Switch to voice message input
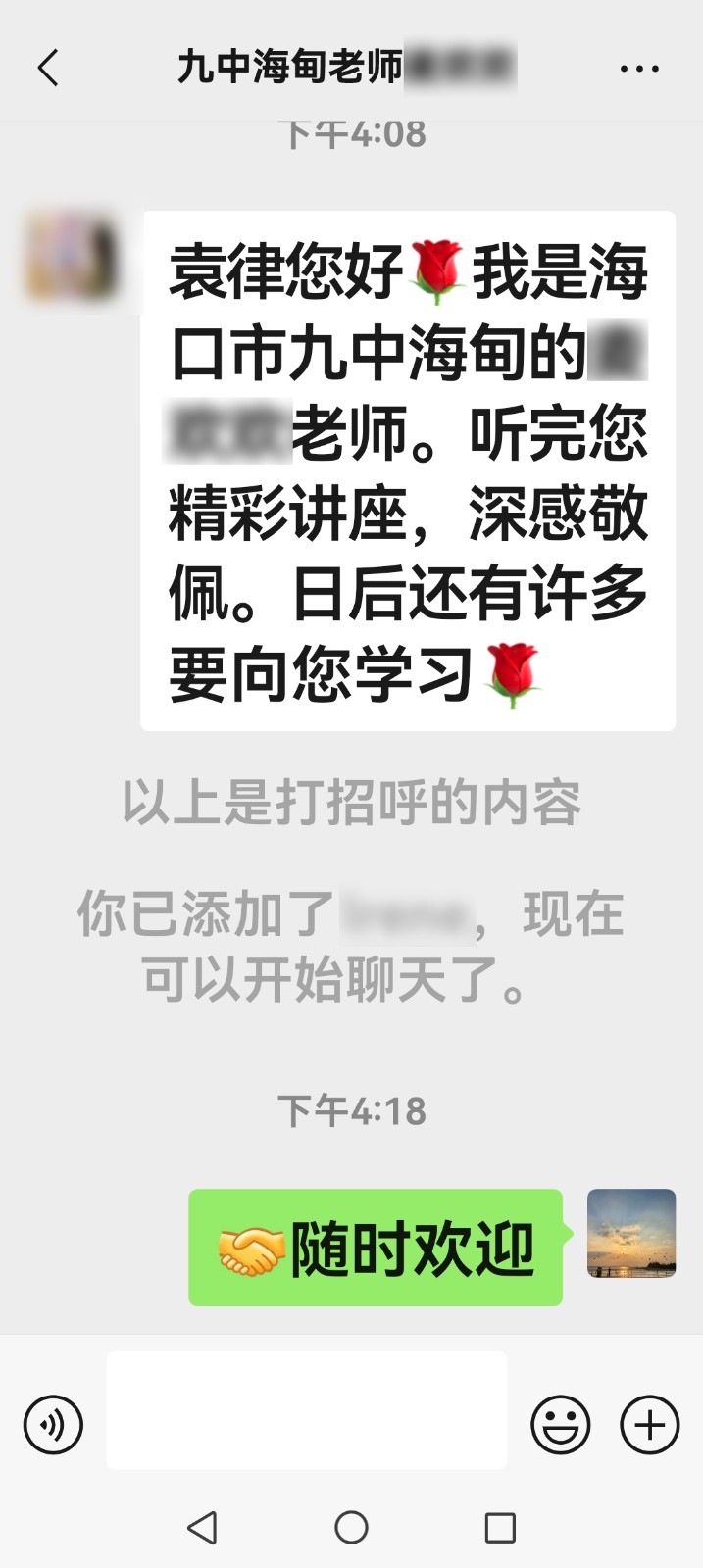 pos(53,1424)
